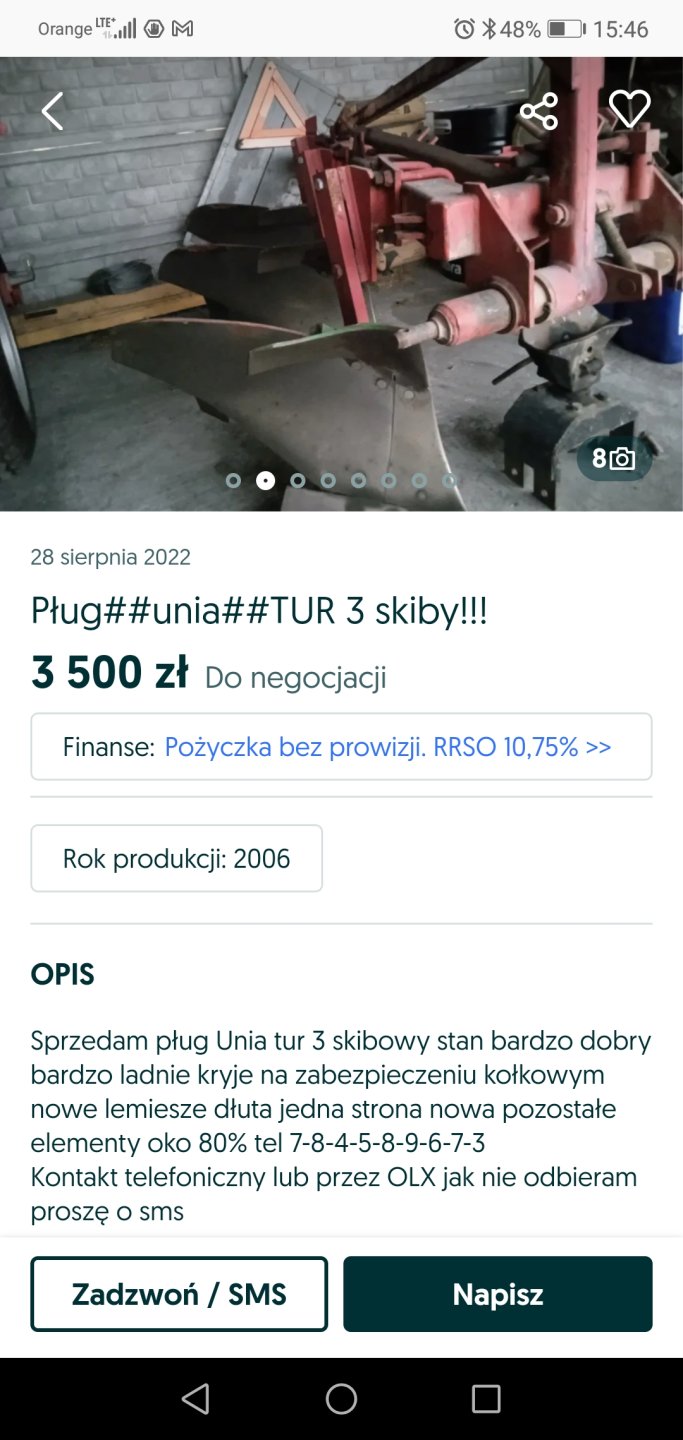Tap the system back button
This screenshot has width=683, height=1440.
(x=196, y=1398)
